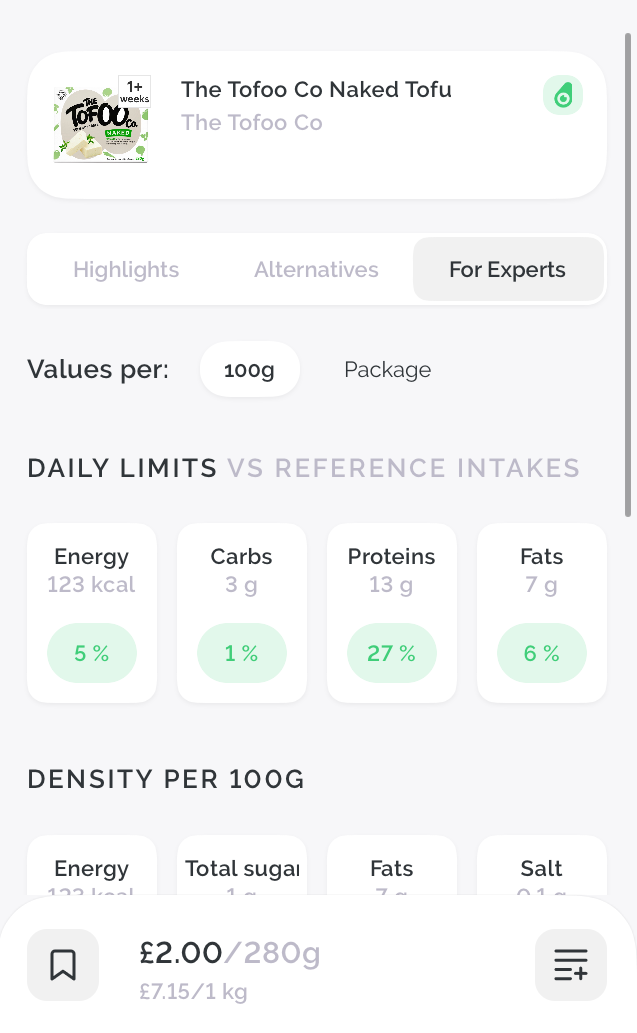Add product to shopping list
This screenshot has width=637, height=1033.
pyautogui.click(x=570, y=965)
